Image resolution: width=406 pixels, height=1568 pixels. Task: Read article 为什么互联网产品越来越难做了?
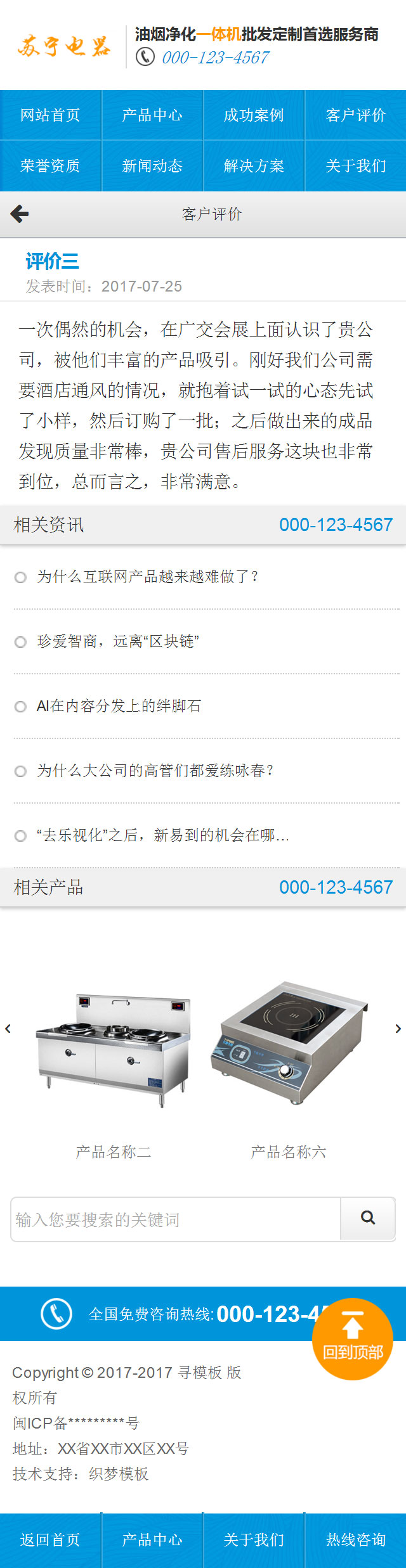148,577
